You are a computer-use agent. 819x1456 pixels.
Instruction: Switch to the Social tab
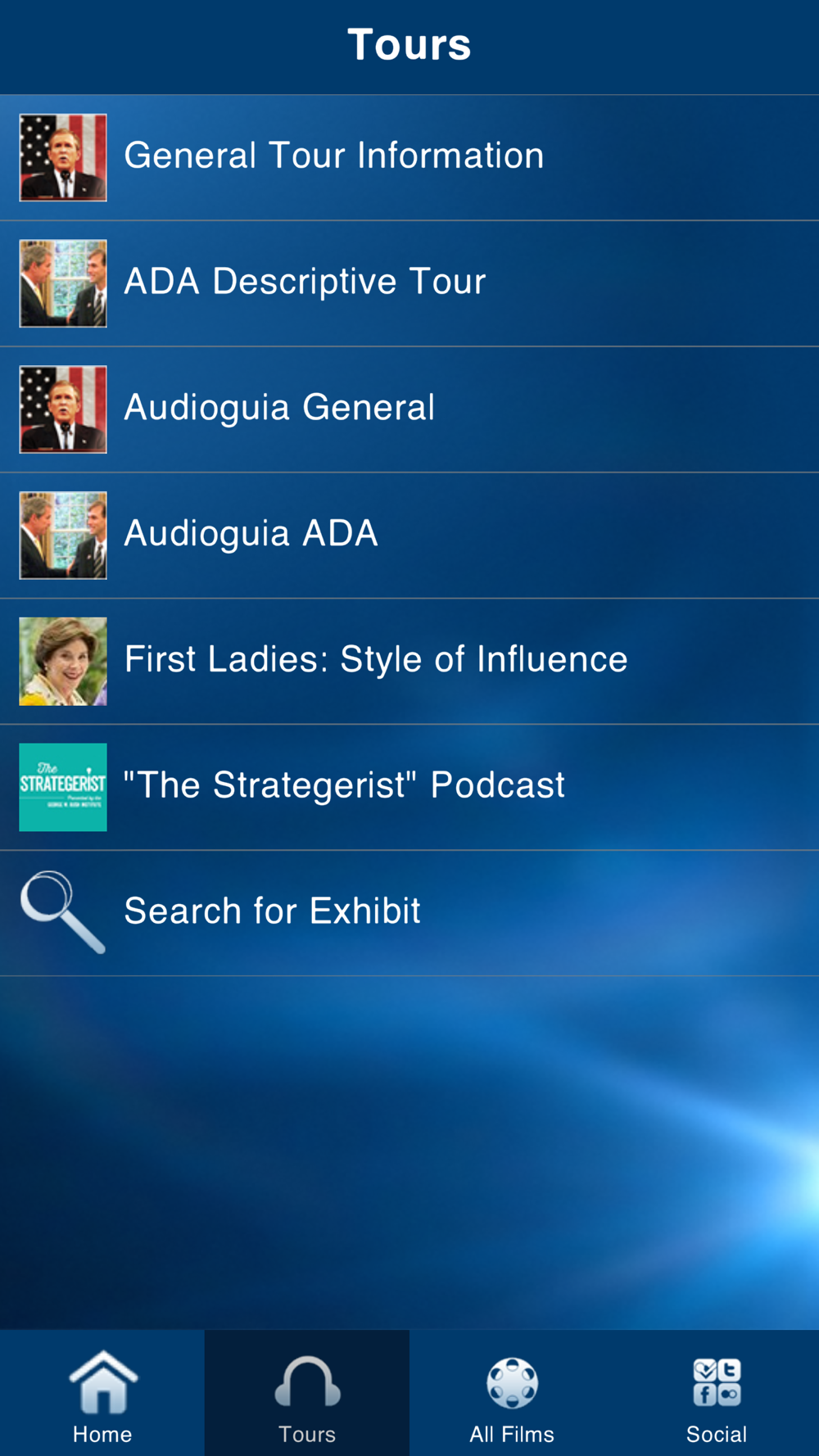(717, 1393)
